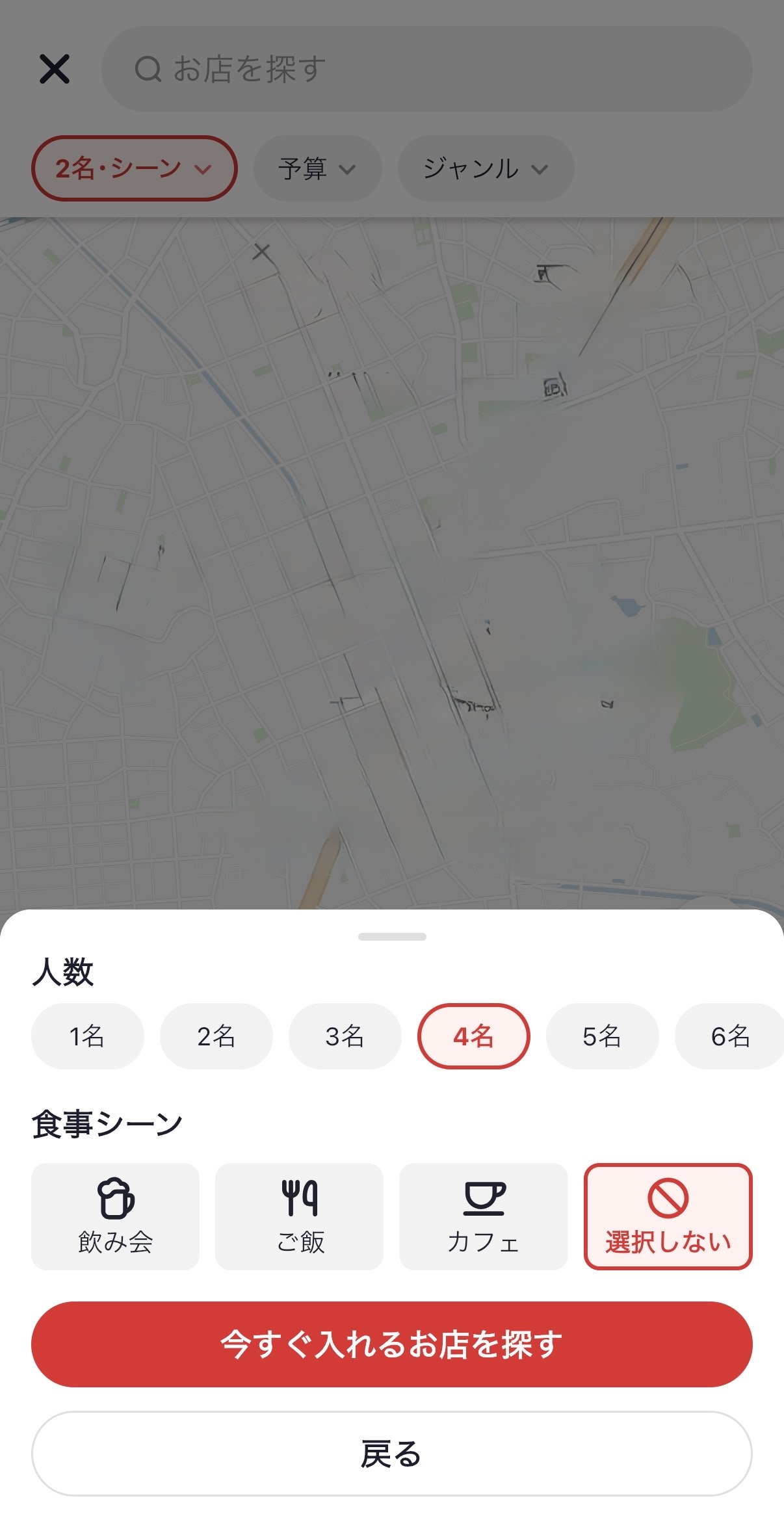Viewport: 784px width, 1518px height.
Task: Tap 今すぐ入れるお店を探す button
Action: click(391, 1344)
